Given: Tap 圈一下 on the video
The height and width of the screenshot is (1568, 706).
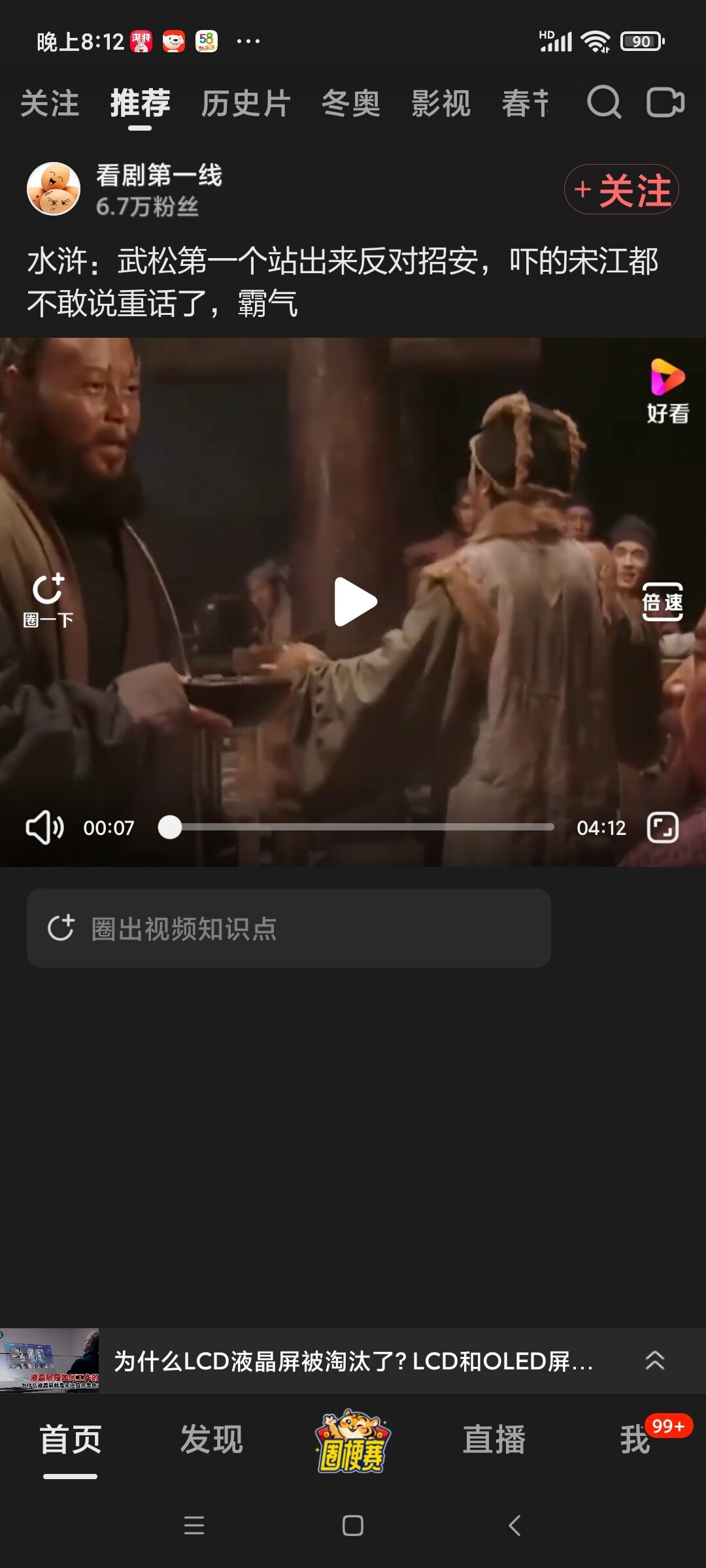Looking at the screenshot, I should (x=48, y=600).
